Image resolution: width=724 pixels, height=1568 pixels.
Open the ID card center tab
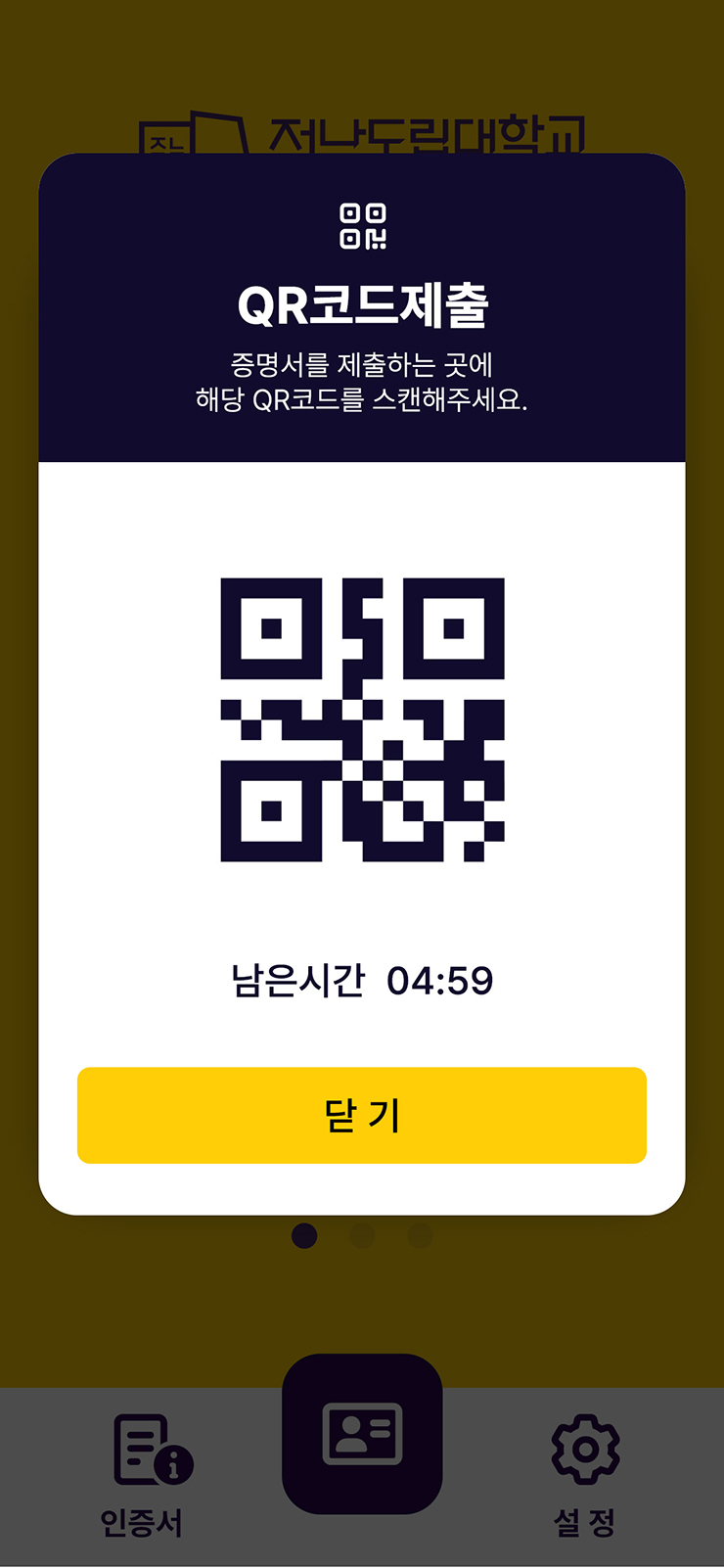[x=362, y=1434]
